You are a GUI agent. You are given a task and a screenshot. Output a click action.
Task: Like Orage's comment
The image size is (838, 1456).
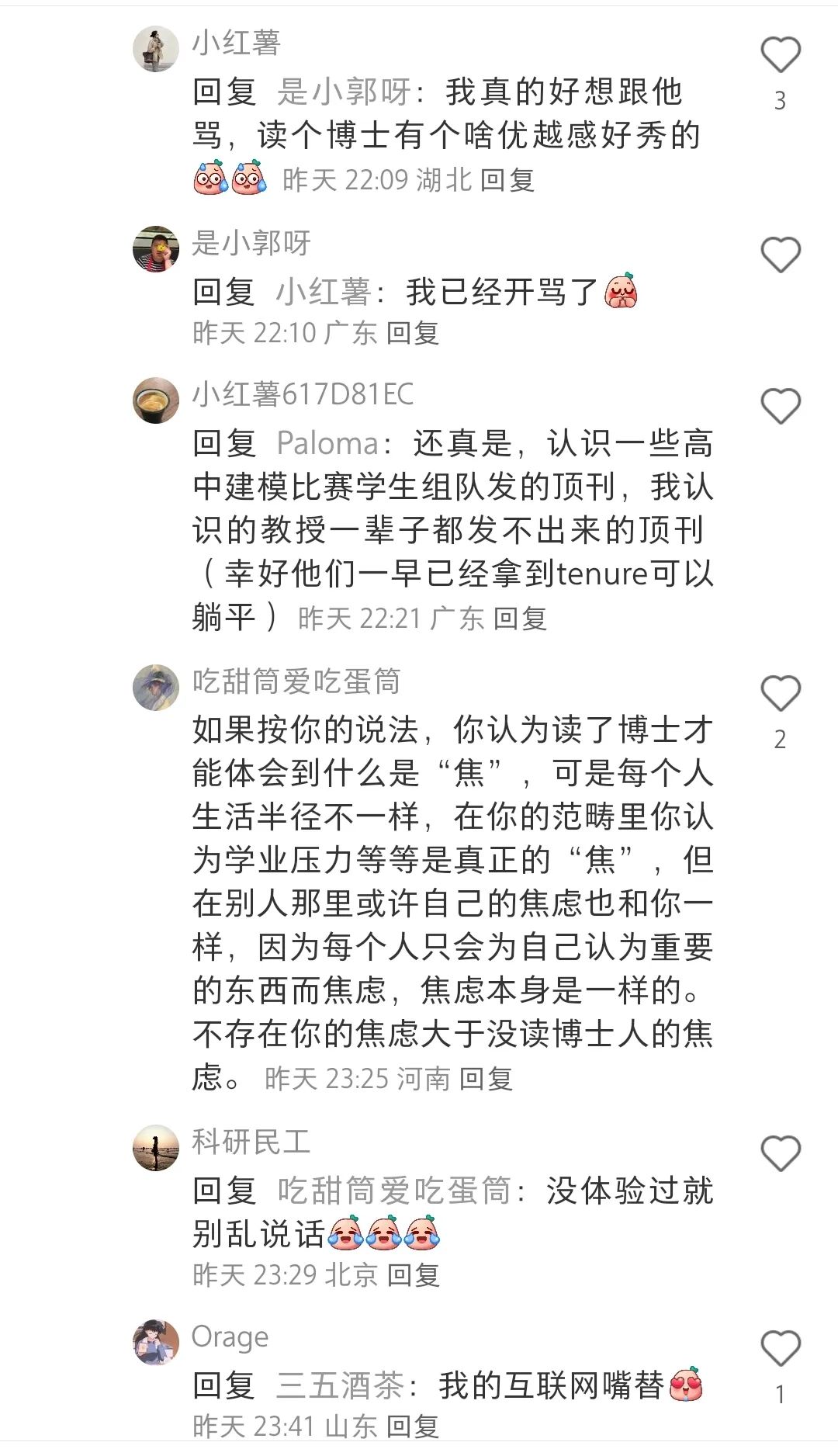tap(780, 1348)
